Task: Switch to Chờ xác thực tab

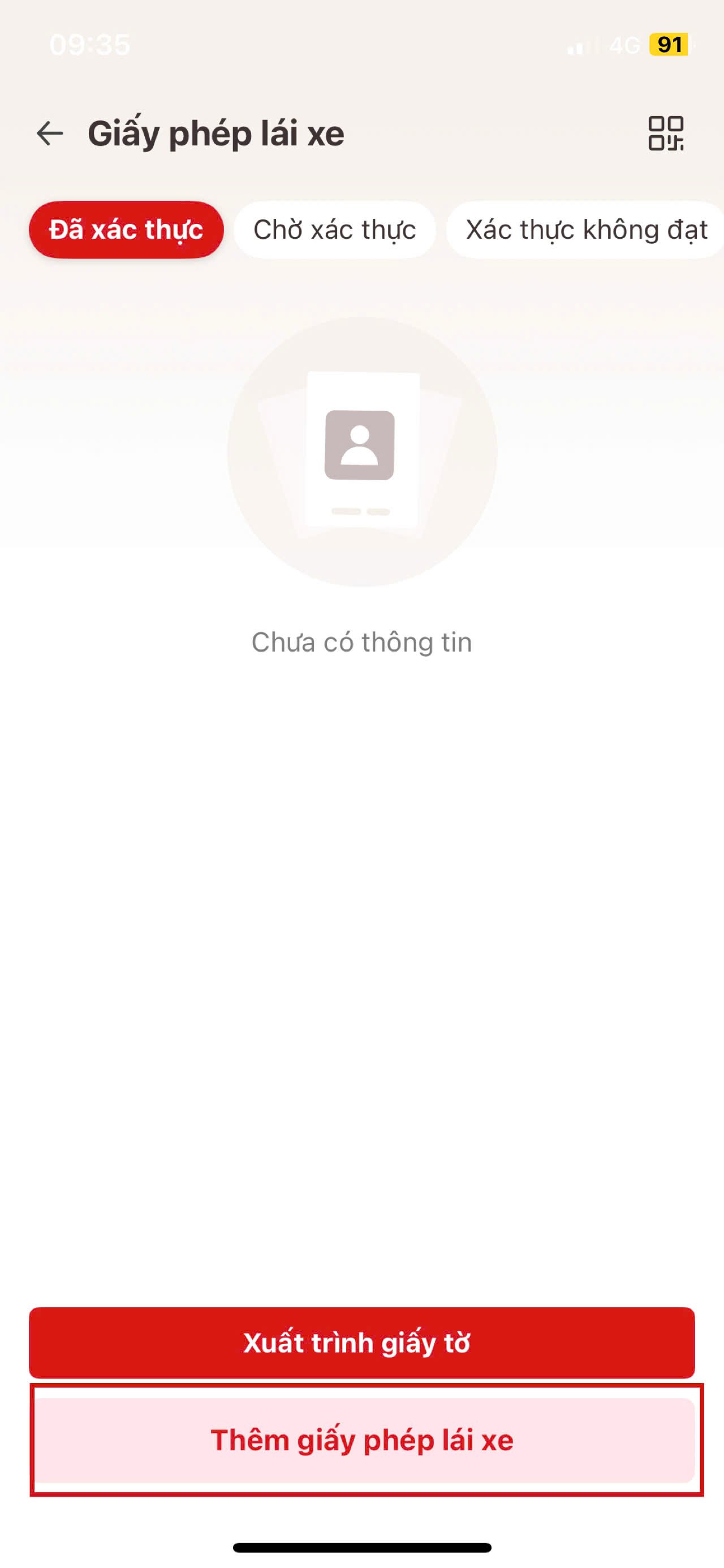Action: (334, 230)
